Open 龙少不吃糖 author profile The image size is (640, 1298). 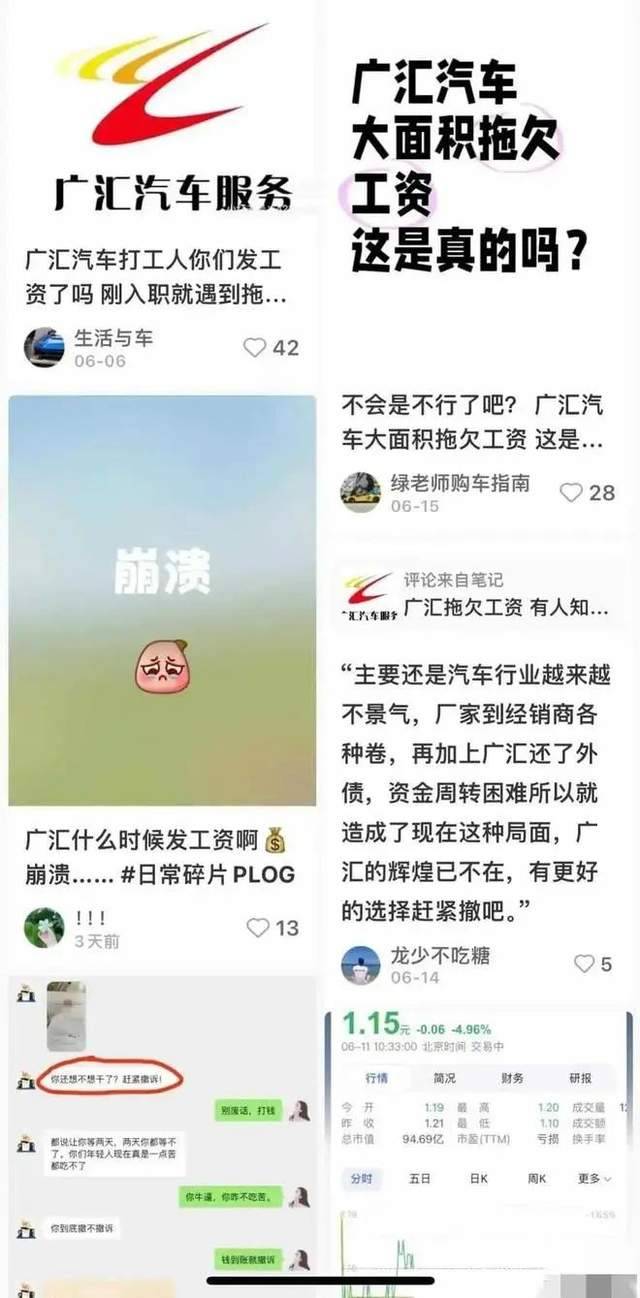(x=361, y=965)
